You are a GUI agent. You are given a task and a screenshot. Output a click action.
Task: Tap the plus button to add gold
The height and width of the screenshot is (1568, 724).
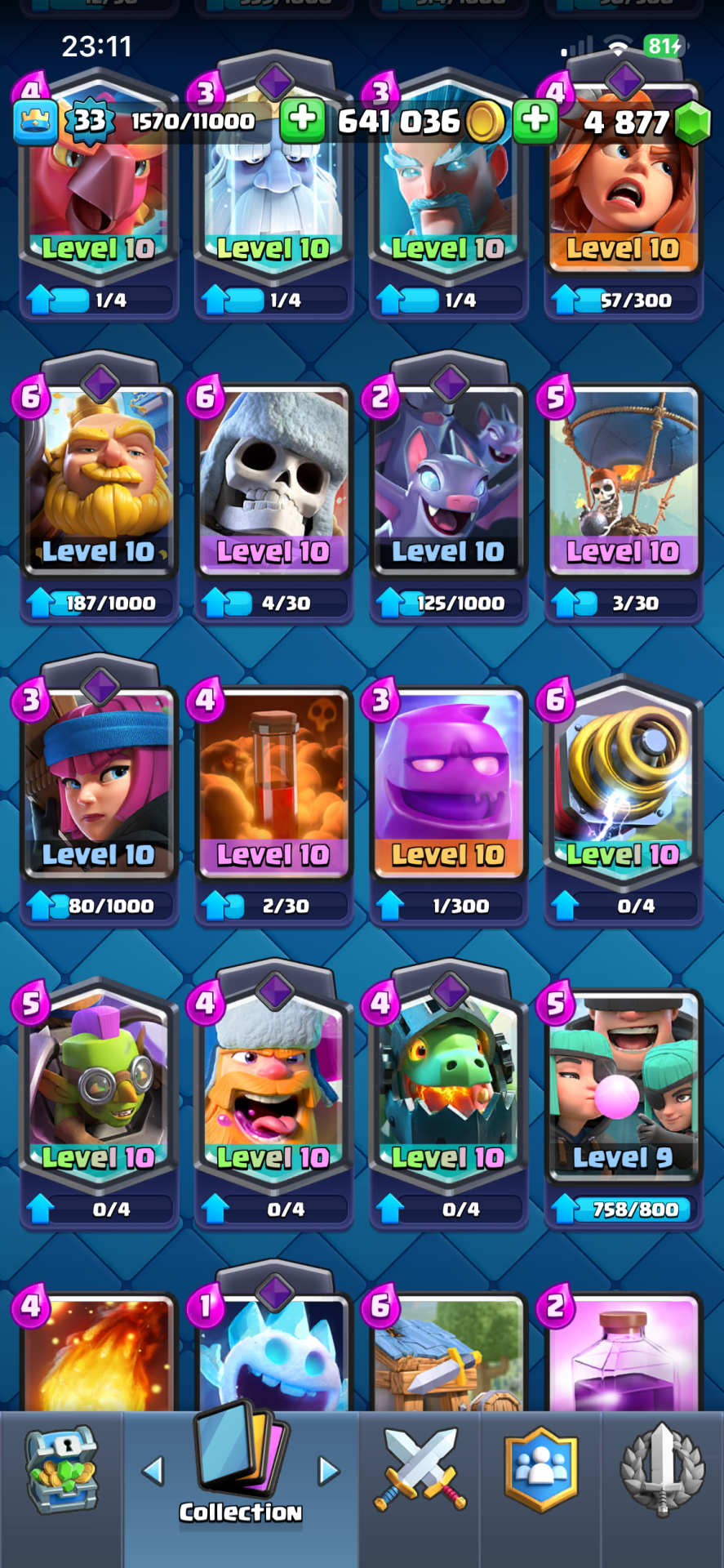pyautogui.click(x=303, y=121)
